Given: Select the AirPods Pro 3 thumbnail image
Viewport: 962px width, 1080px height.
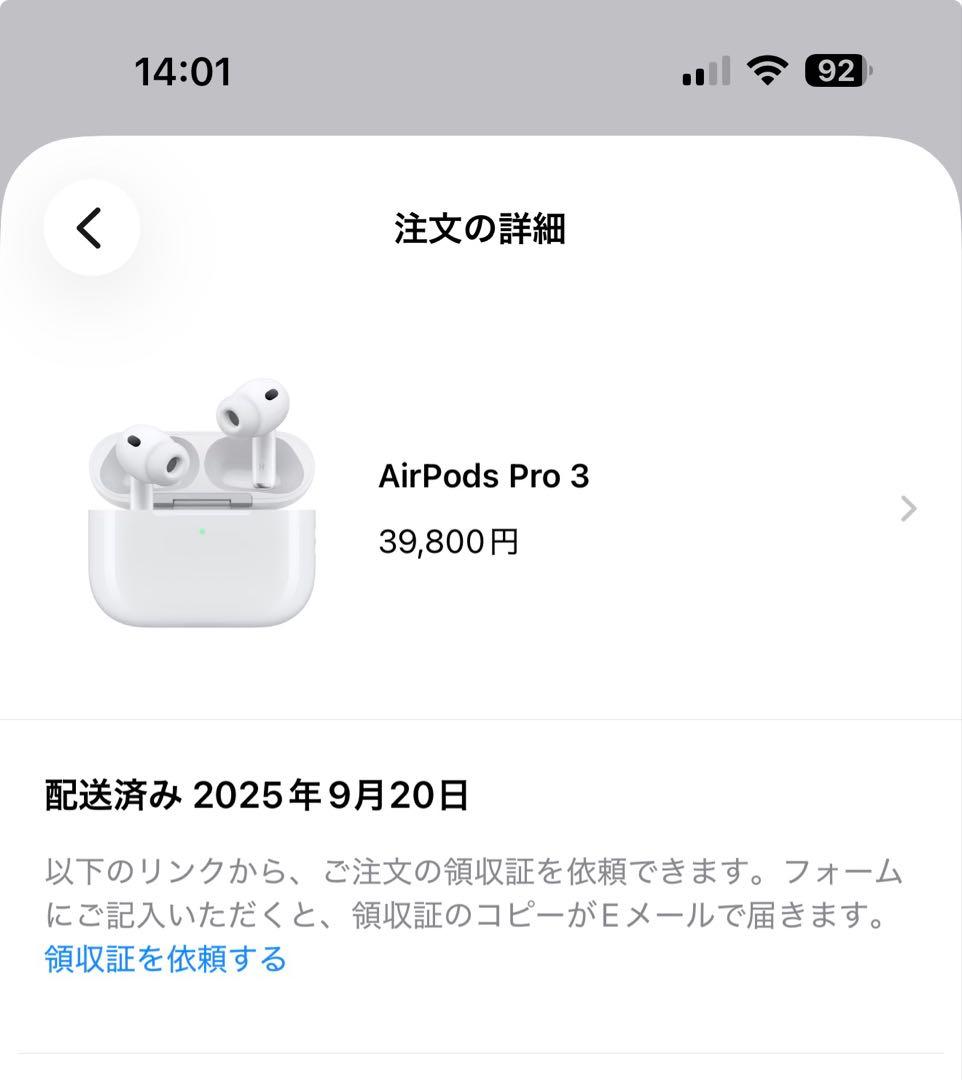Looking at the screenshot, I should point(200,505).
